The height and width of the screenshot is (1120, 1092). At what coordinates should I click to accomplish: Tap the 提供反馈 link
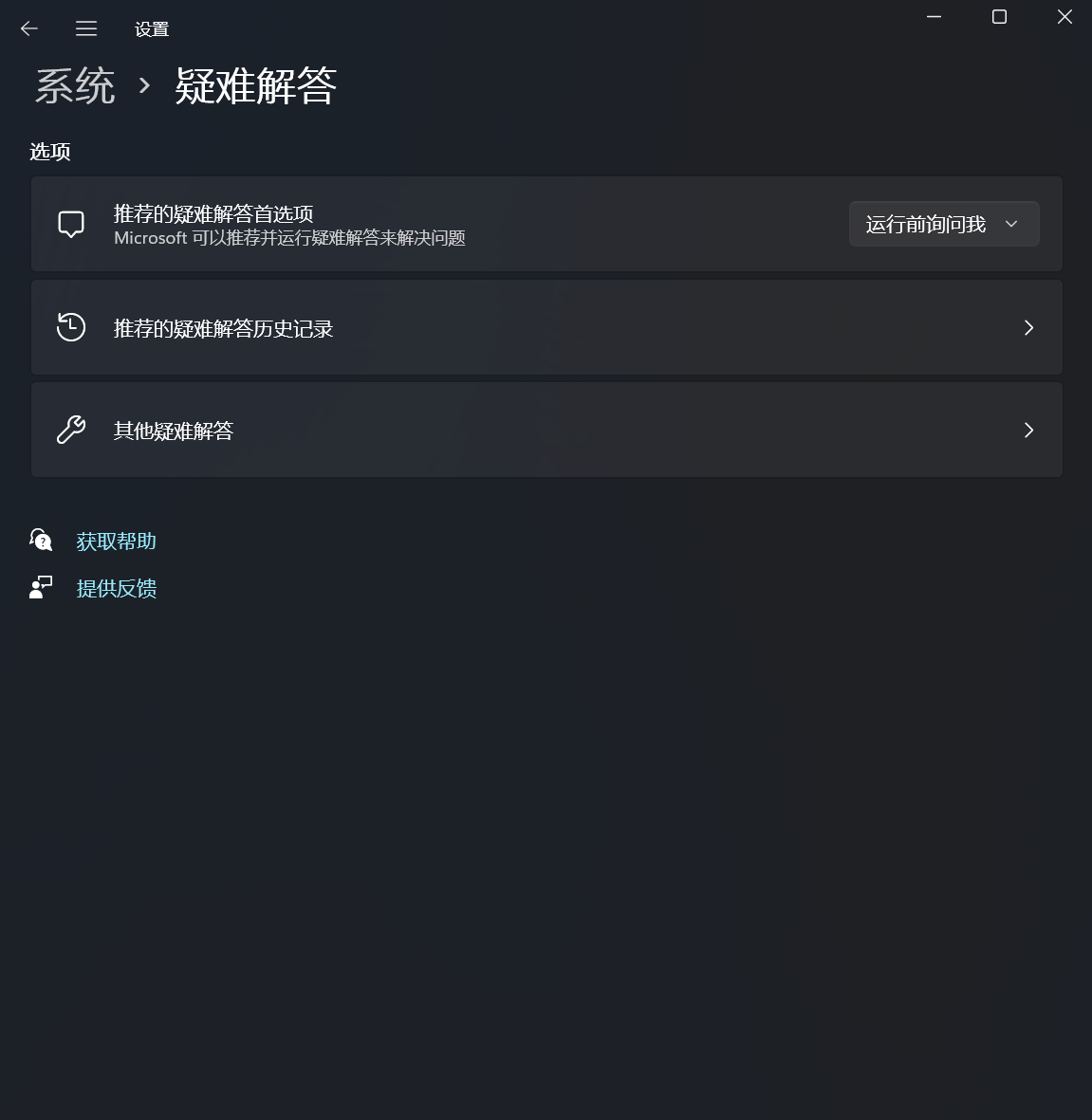[116, 589]
